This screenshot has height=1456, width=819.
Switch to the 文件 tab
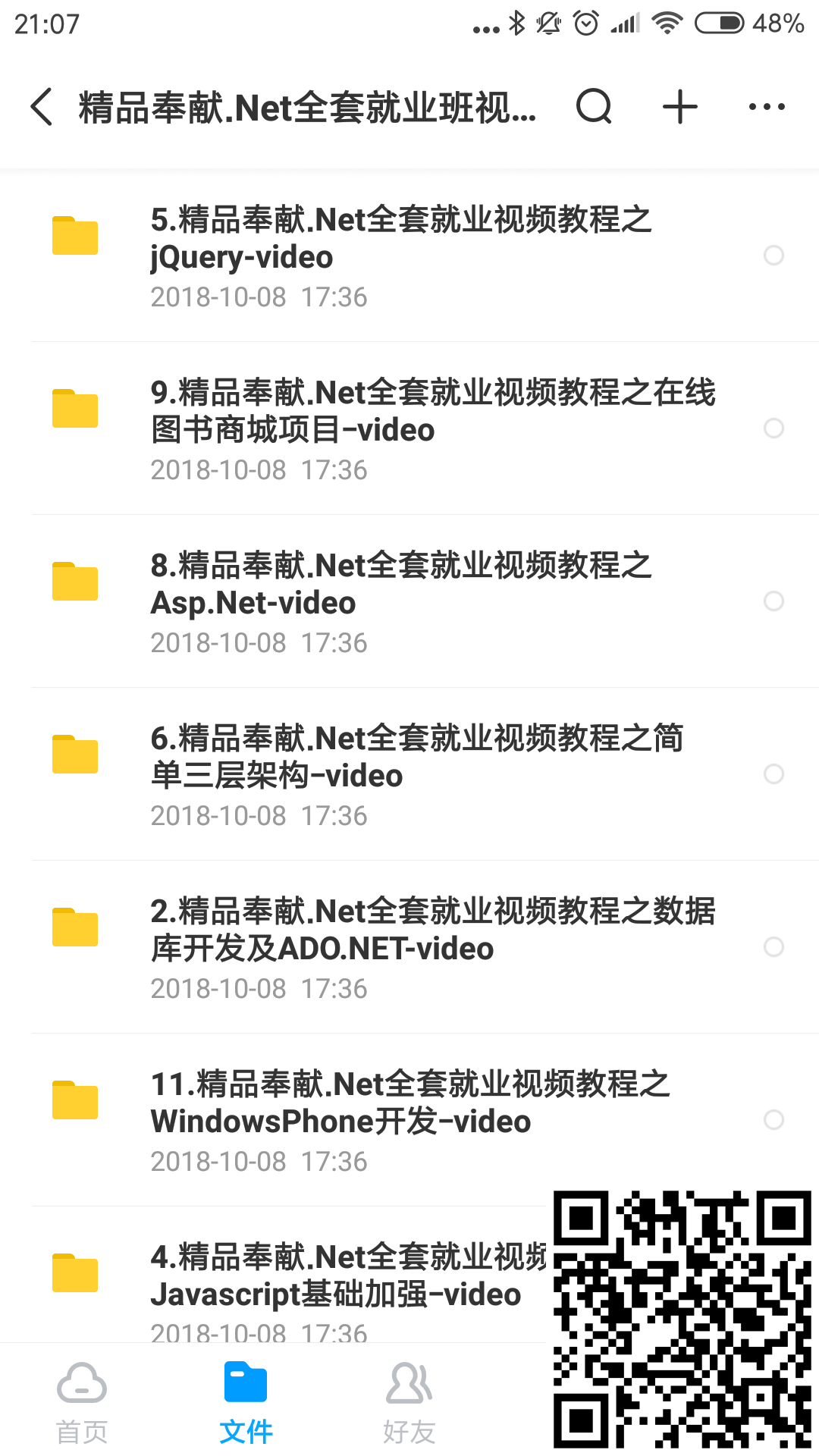tap(246, 1401)
